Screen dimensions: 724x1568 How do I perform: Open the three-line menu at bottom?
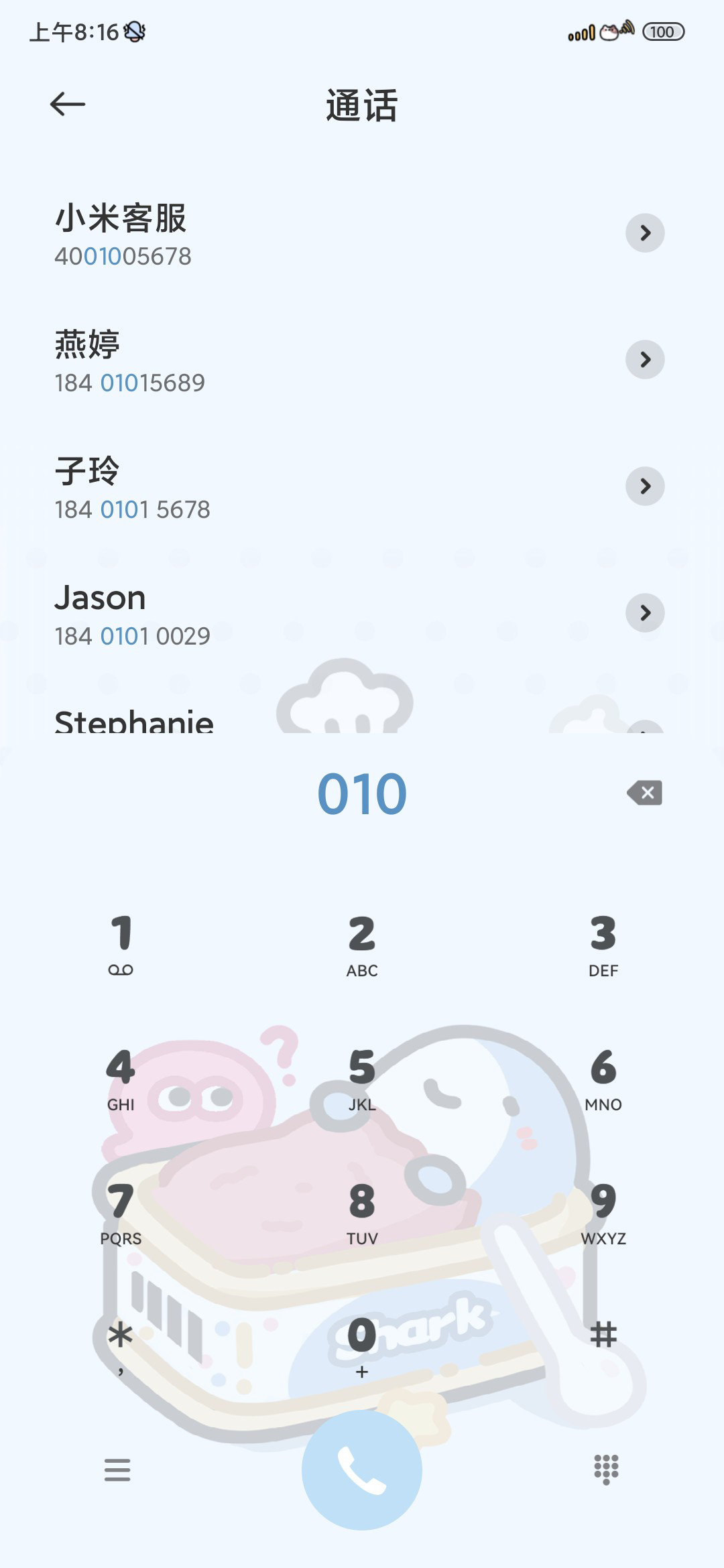click(x=117, y=1469)
